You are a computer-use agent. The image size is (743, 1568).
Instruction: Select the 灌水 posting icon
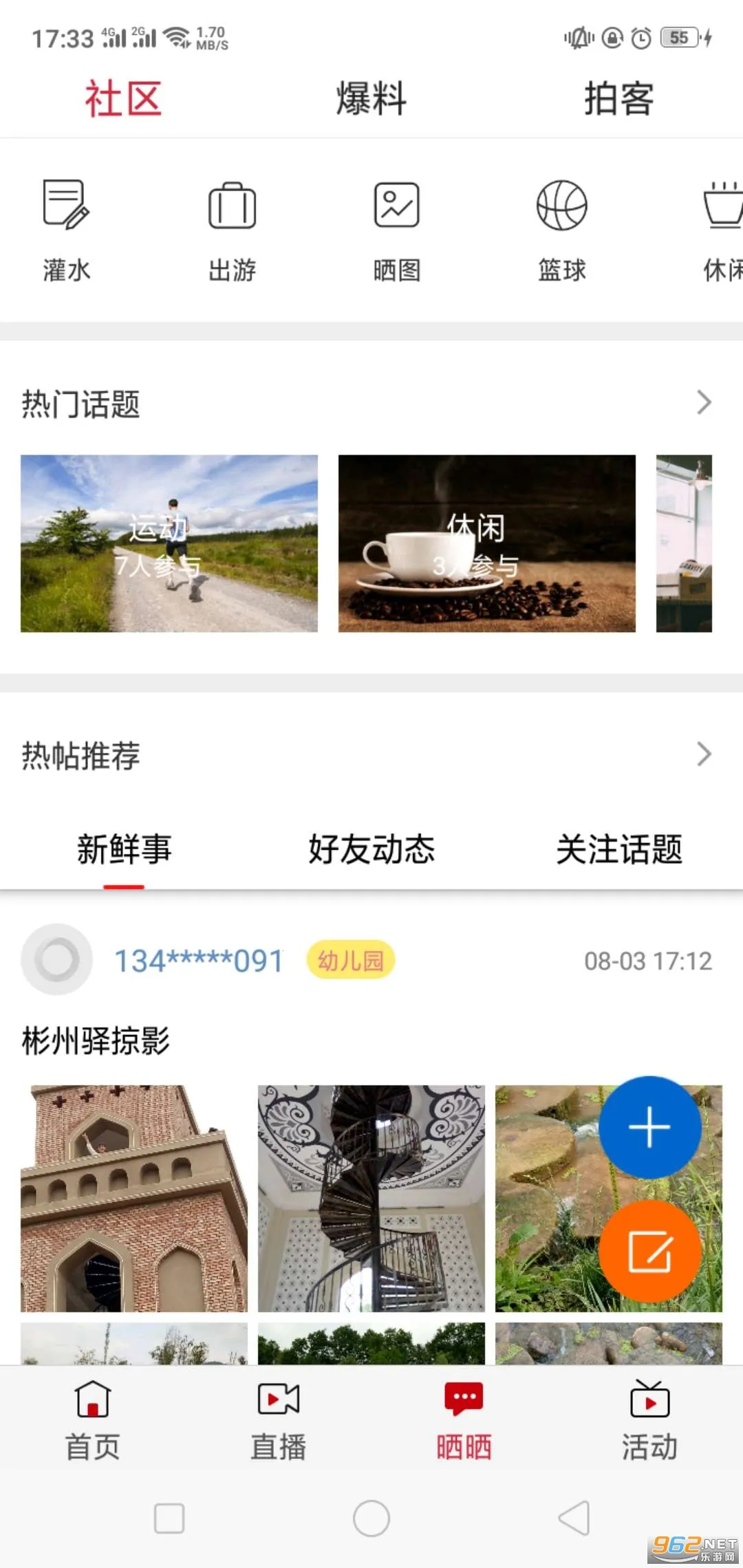coord(65,227)
